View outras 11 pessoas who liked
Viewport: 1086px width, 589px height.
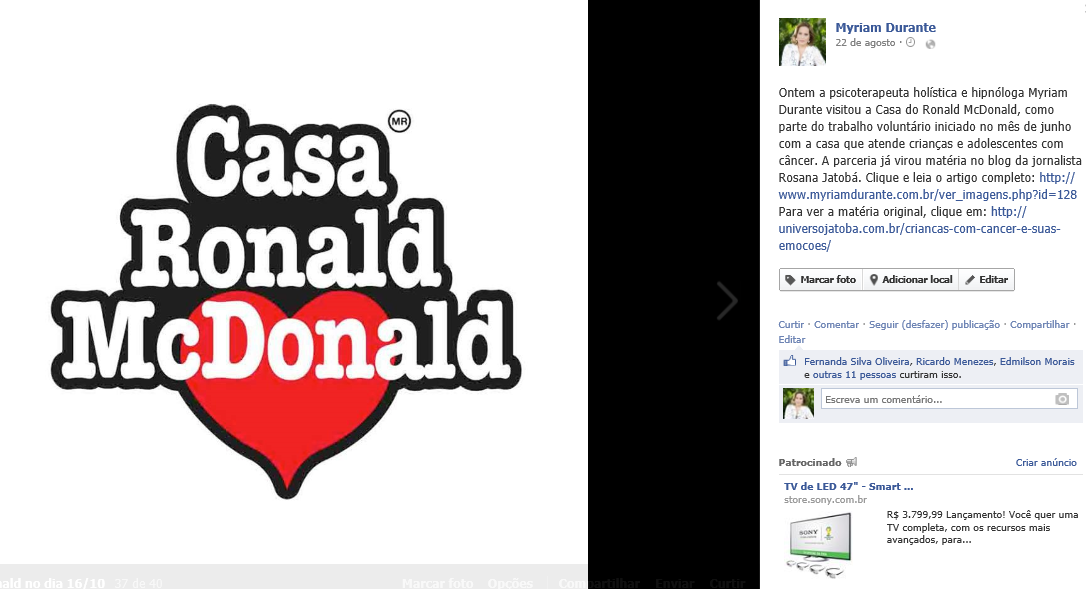click(x=845, y=375)
